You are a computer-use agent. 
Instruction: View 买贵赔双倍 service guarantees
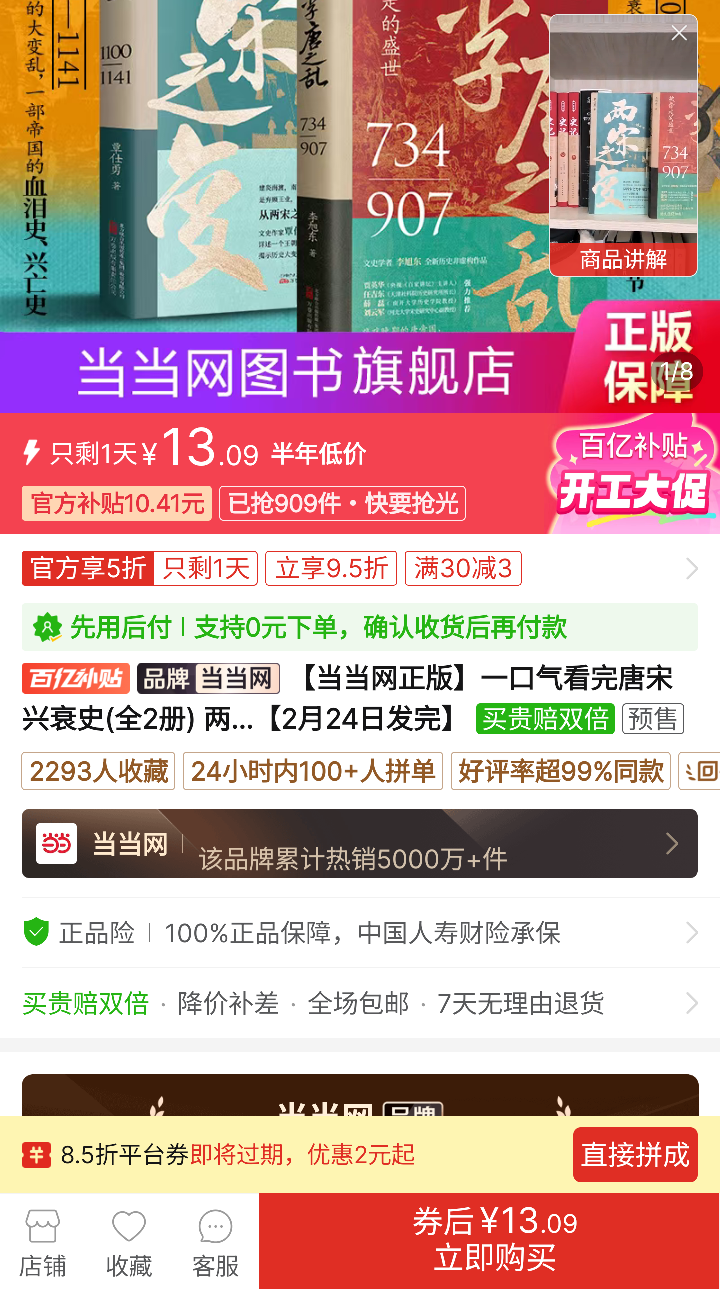[x=360, y=1003]
